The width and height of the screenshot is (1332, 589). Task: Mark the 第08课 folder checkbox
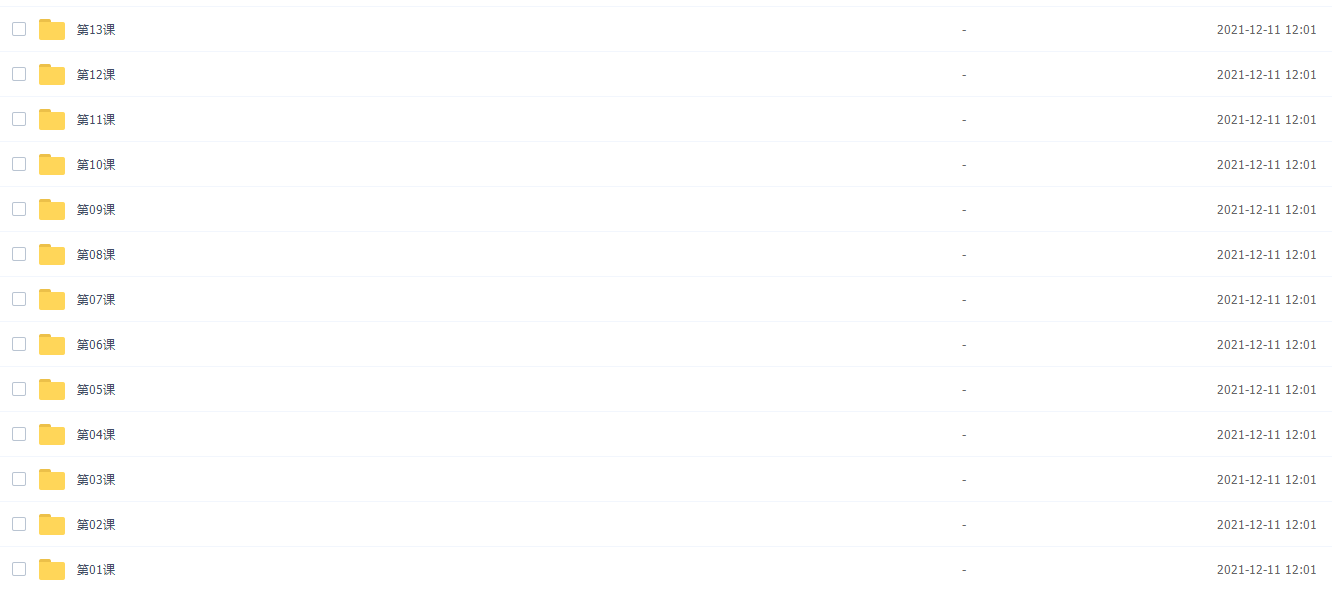pyautogui.click(x=19, y=254)
